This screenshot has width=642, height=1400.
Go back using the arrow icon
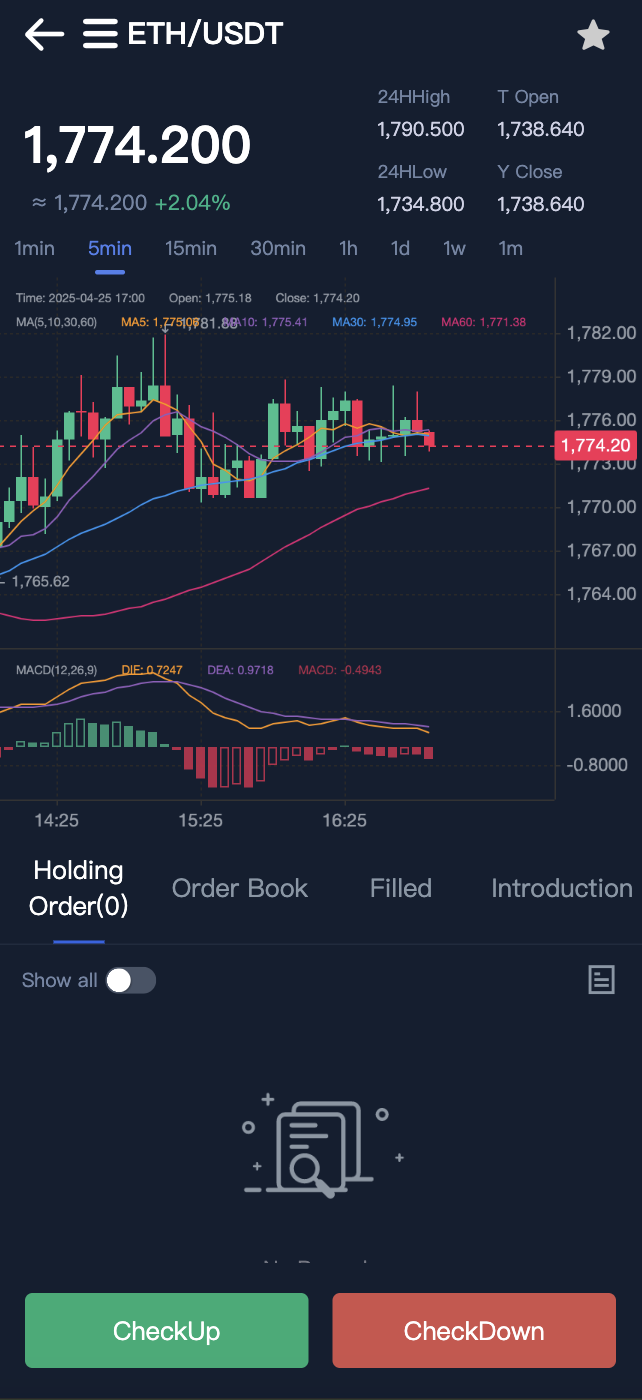[x=44, y=35]
